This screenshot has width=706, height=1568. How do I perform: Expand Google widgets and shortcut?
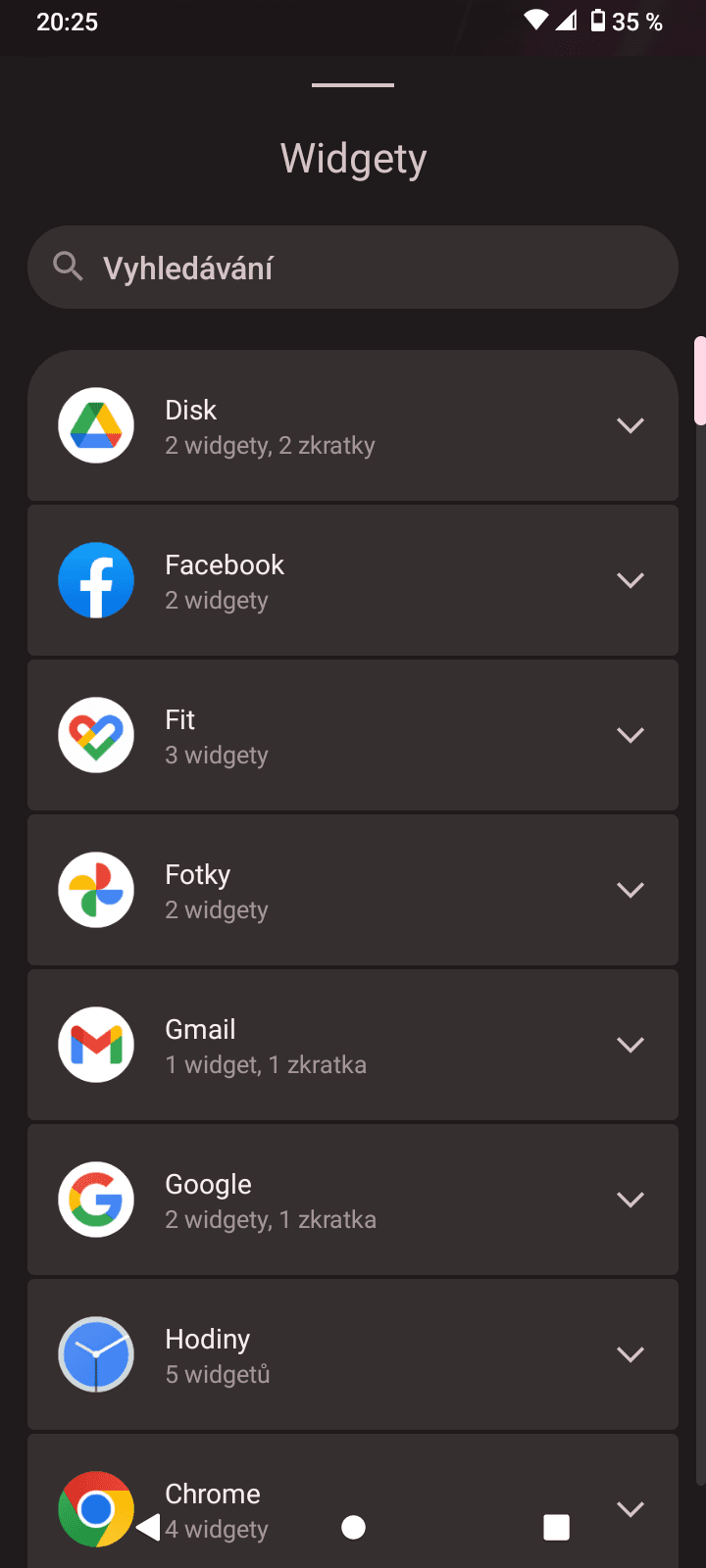coord(353,1200)
